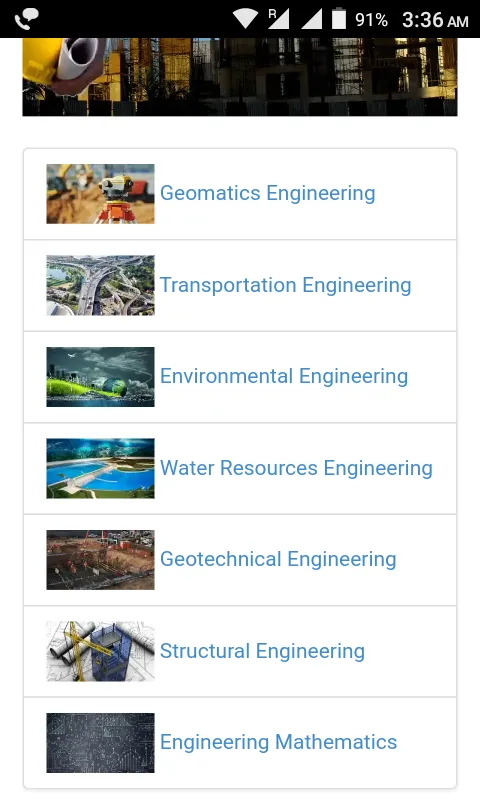
Task: Open the Geomatics Engineering category
Action: [x=240, y=194]
